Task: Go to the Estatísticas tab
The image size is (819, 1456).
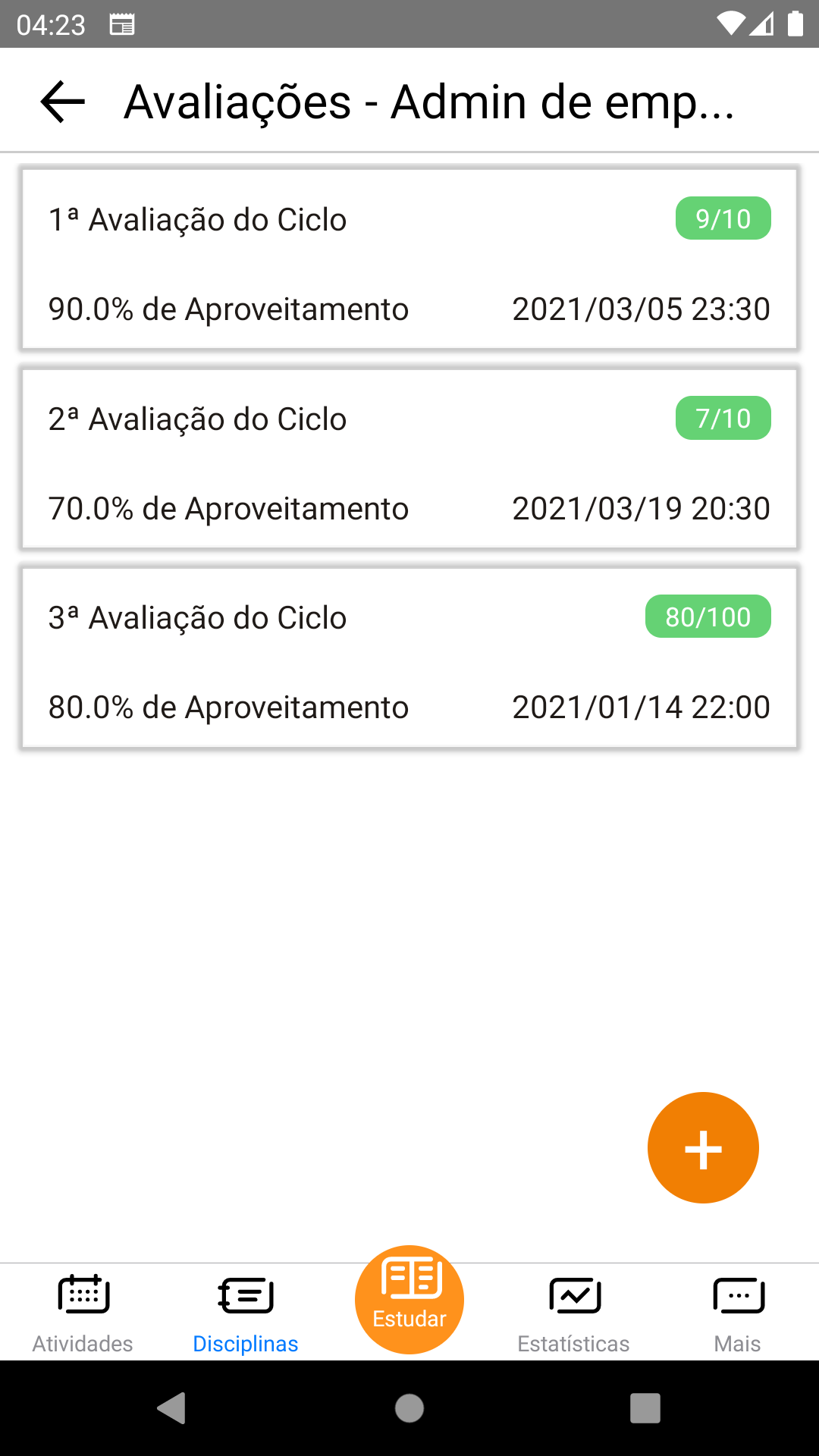Action: pyautogui.click(x=574, y=1313)
